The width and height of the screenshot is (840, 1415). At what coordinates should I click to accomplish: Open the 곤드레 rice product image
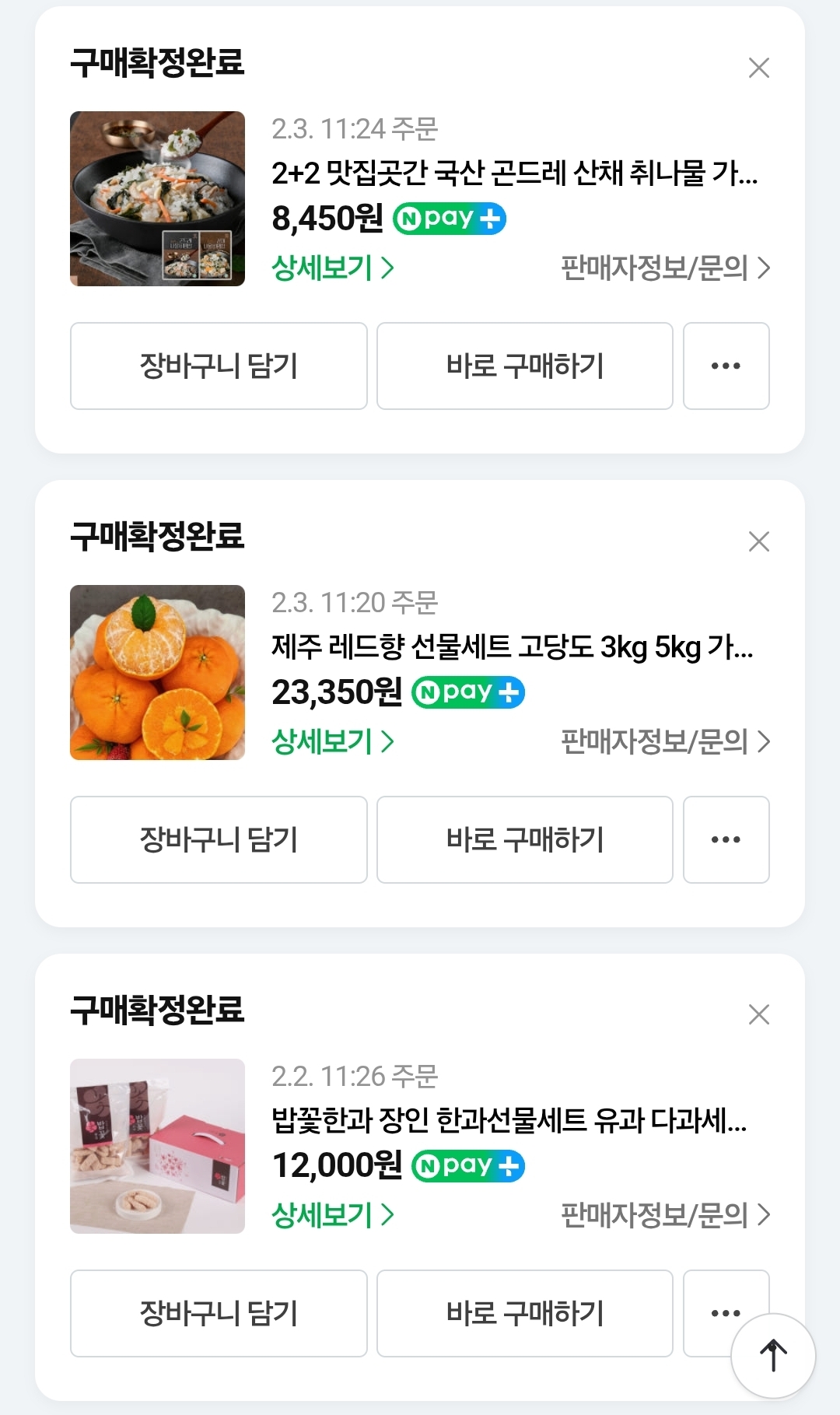[157, 198]
